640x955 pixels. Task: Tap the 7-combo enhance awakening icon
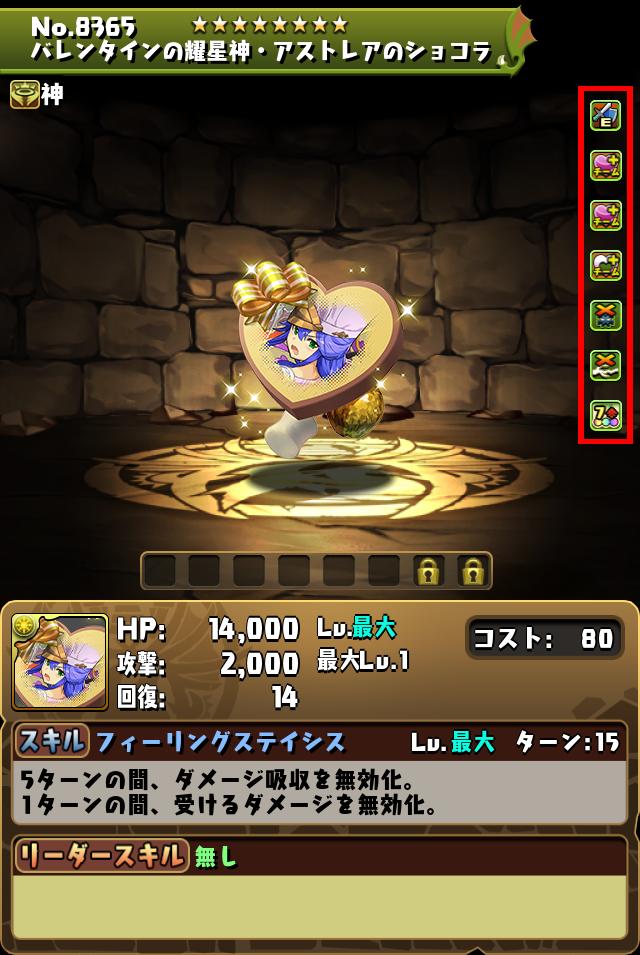click(606, 413)
